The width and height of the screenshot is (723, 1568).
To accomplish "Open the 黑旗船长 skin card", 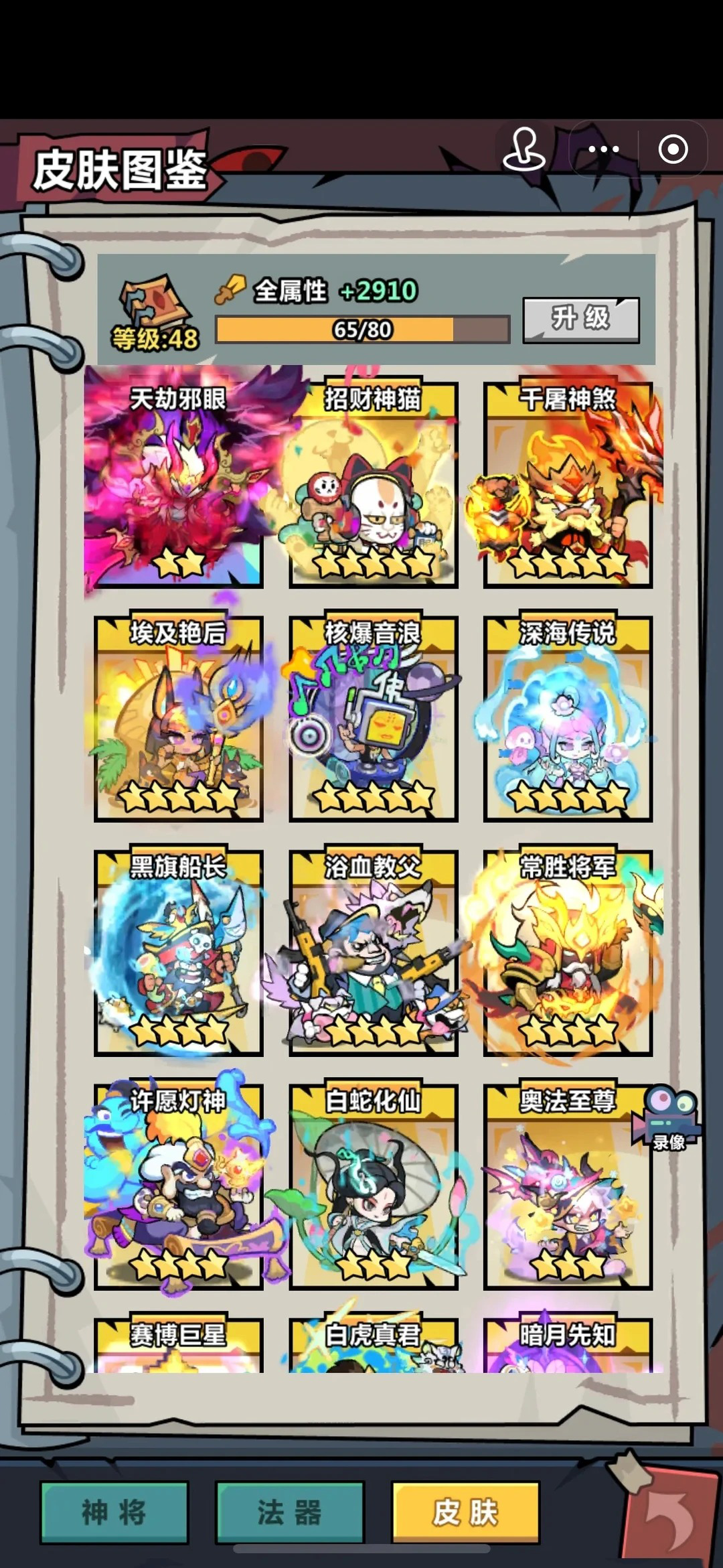I will click(x=178, y=952).
